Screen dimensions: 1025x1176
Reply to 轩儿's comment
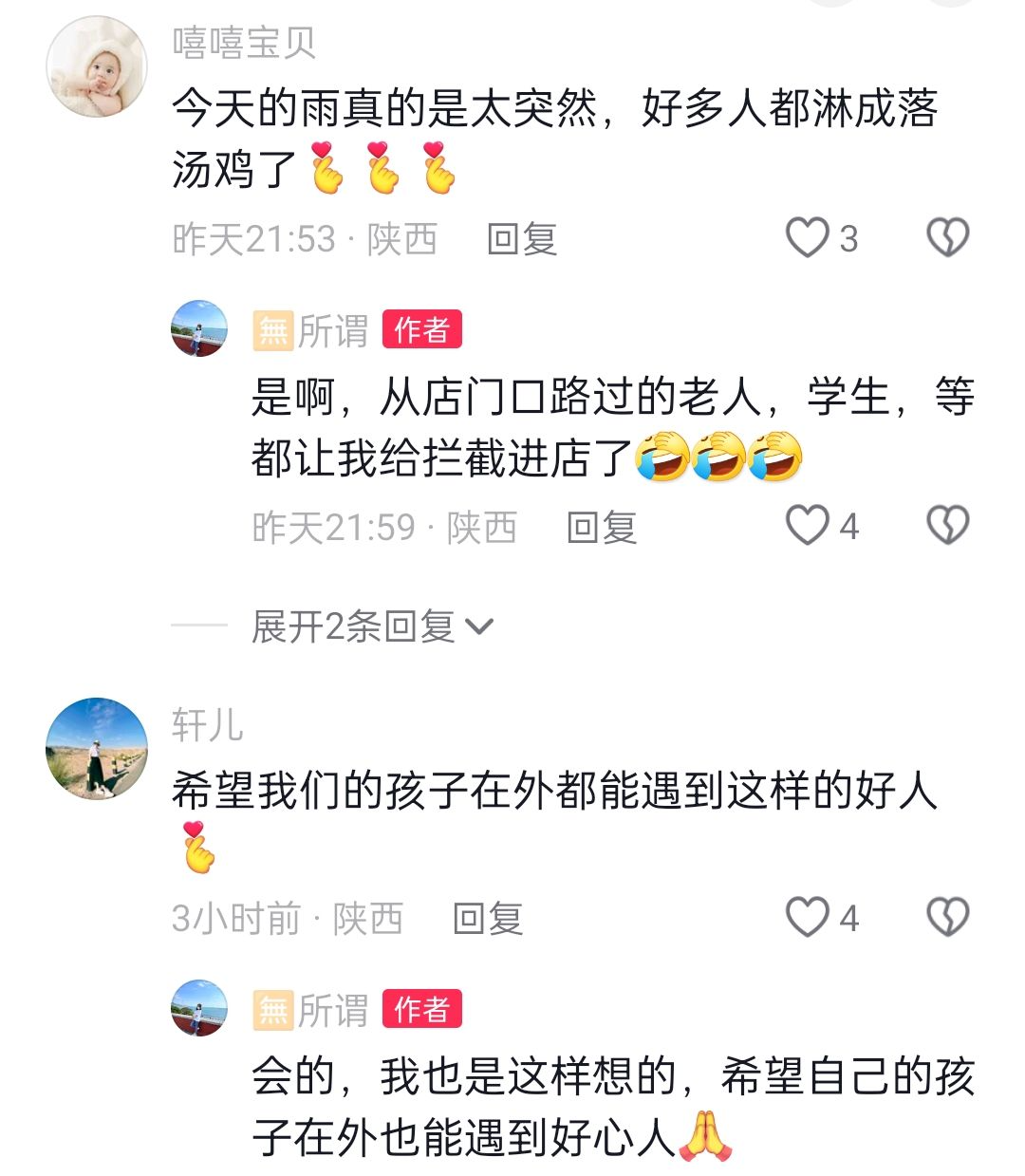click(x=488, y=918)
